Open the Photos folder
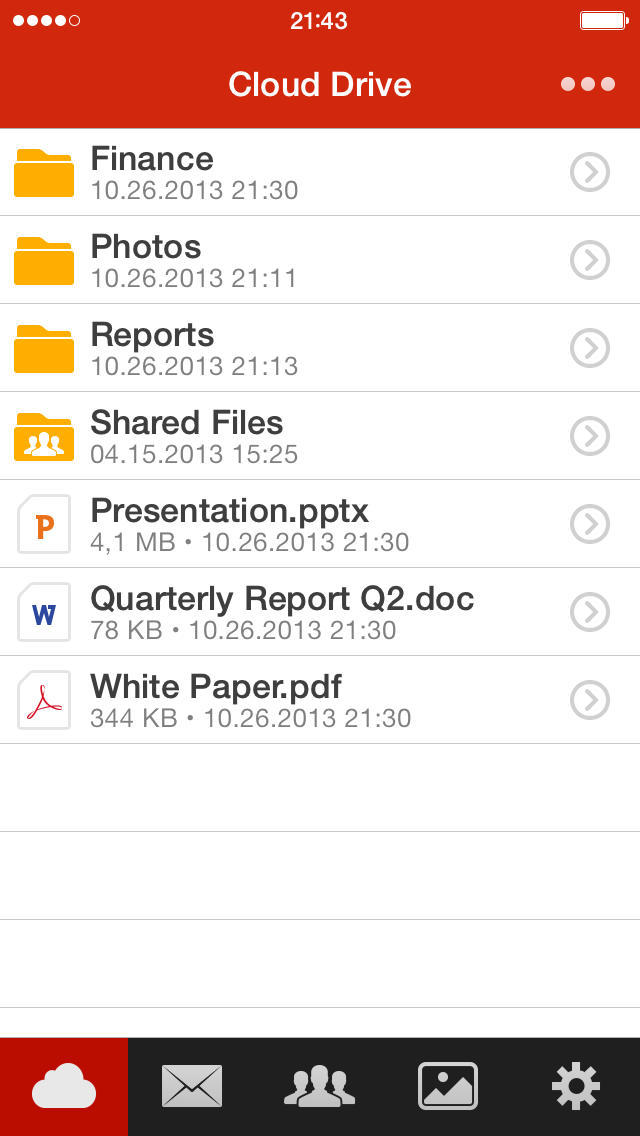The image size is (640, 1136). (x=320, y=260)
